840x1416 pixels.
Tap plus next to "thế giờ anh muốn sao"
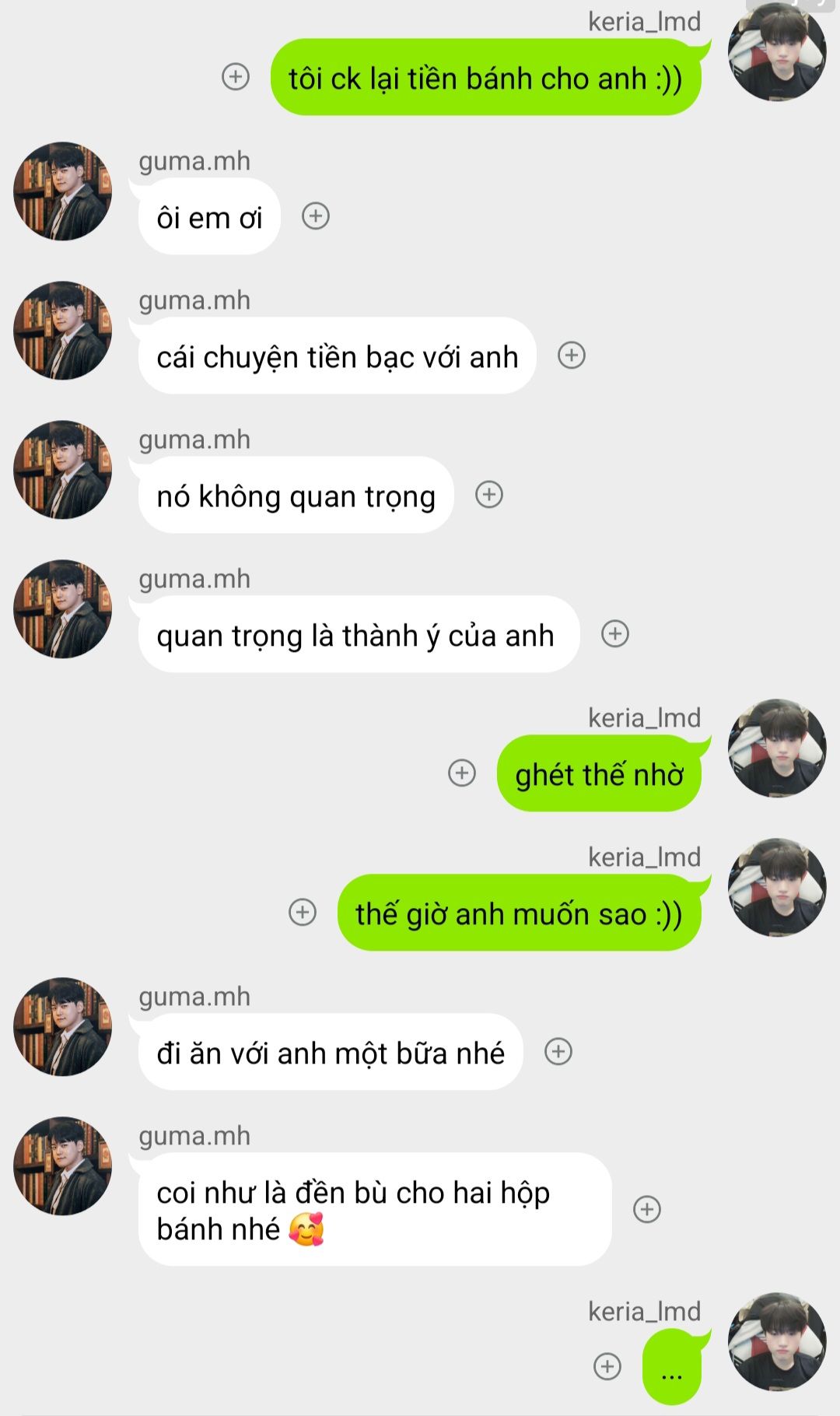click(x=303, y=912)
